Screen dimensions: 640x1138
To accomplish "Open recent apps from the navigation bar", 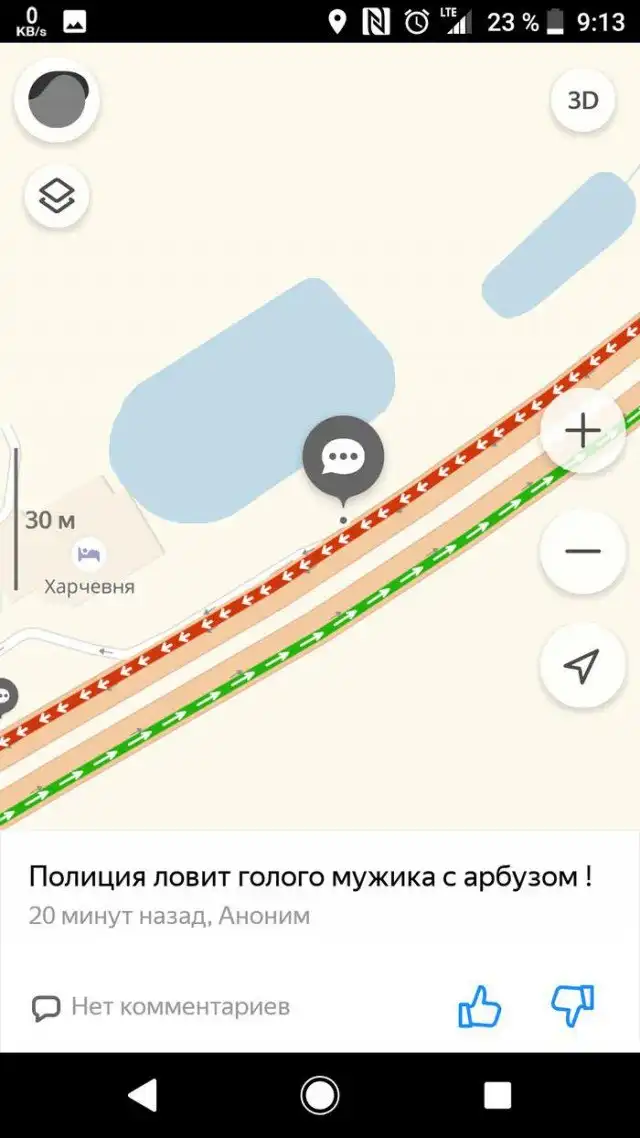I will pyautogui.click(x=497, y=1096).
